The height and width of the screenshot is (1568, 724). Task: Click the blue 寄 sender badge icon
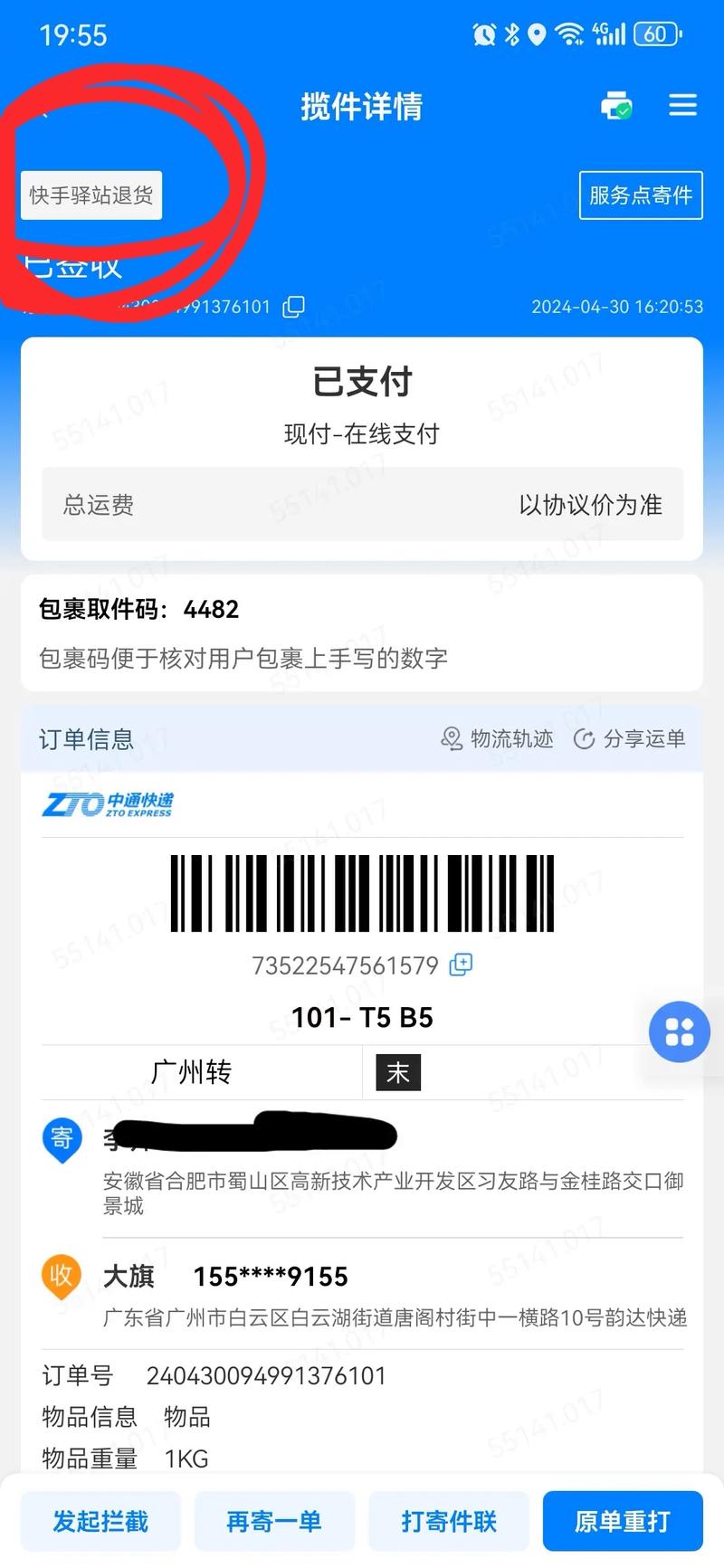coord(61,1139)
